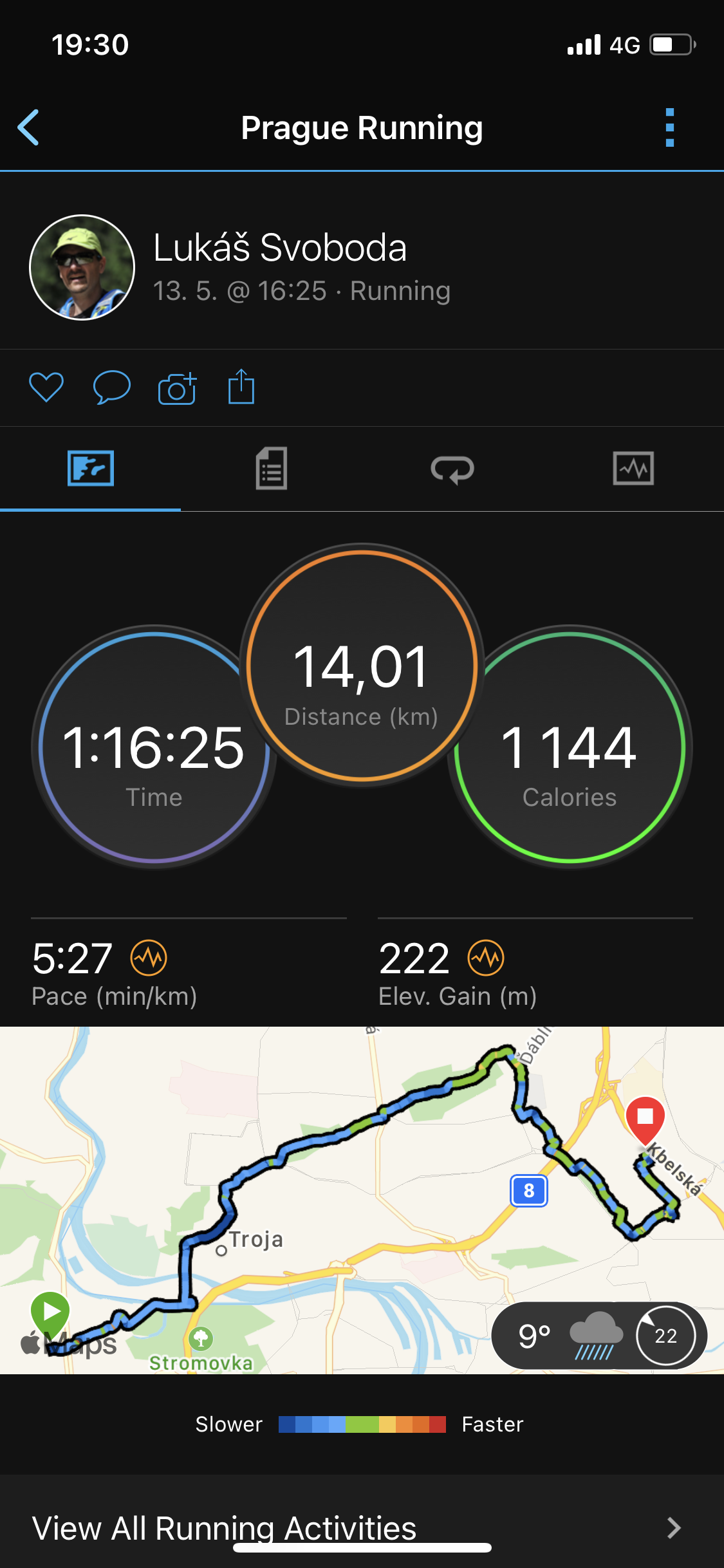Tap the pace insight icon next to 5:27
Screen dimensions: 724x1568
coord(149,958)
